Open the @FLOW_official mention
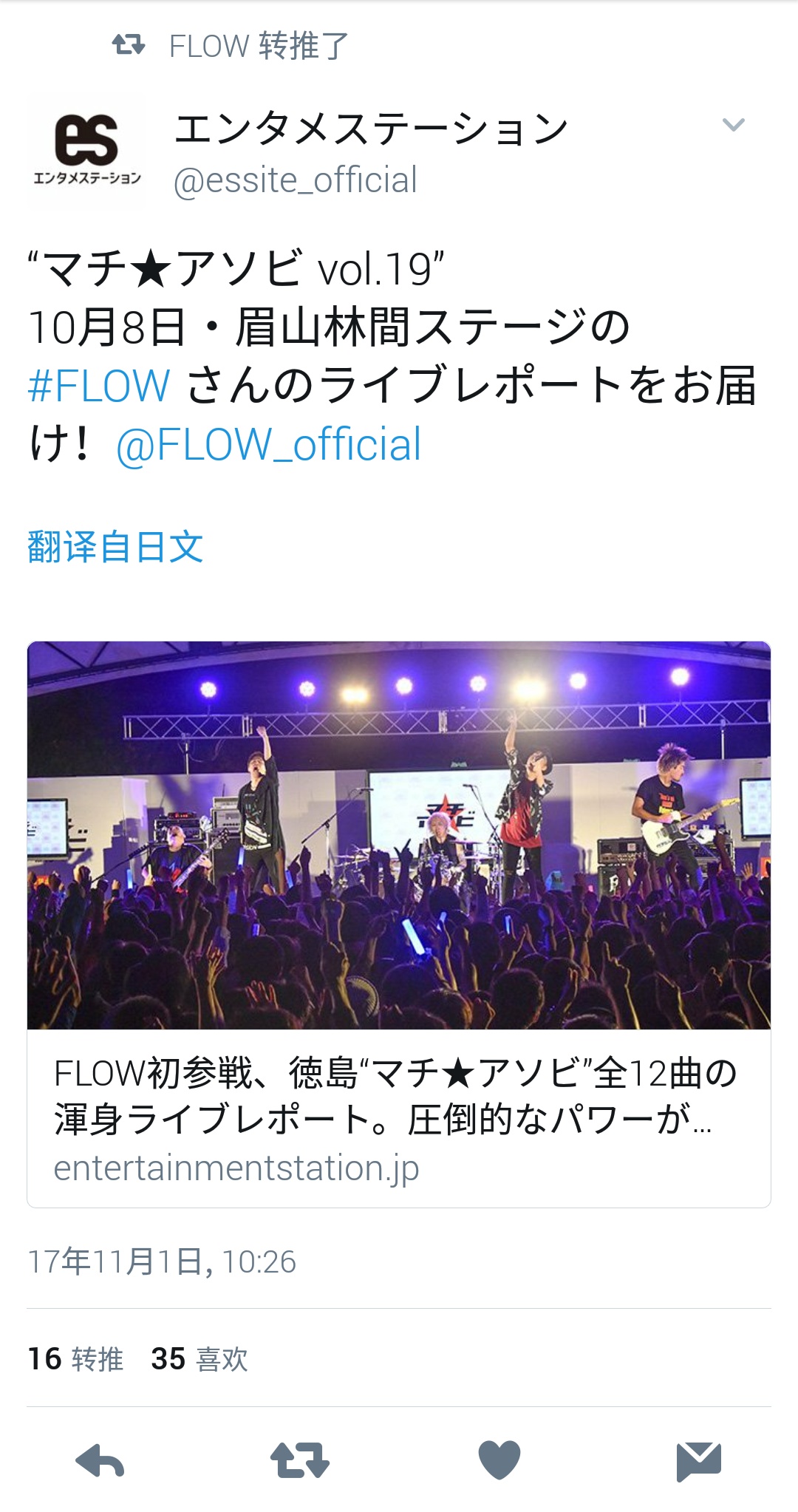798x1512 pixels. click(269, 445)
